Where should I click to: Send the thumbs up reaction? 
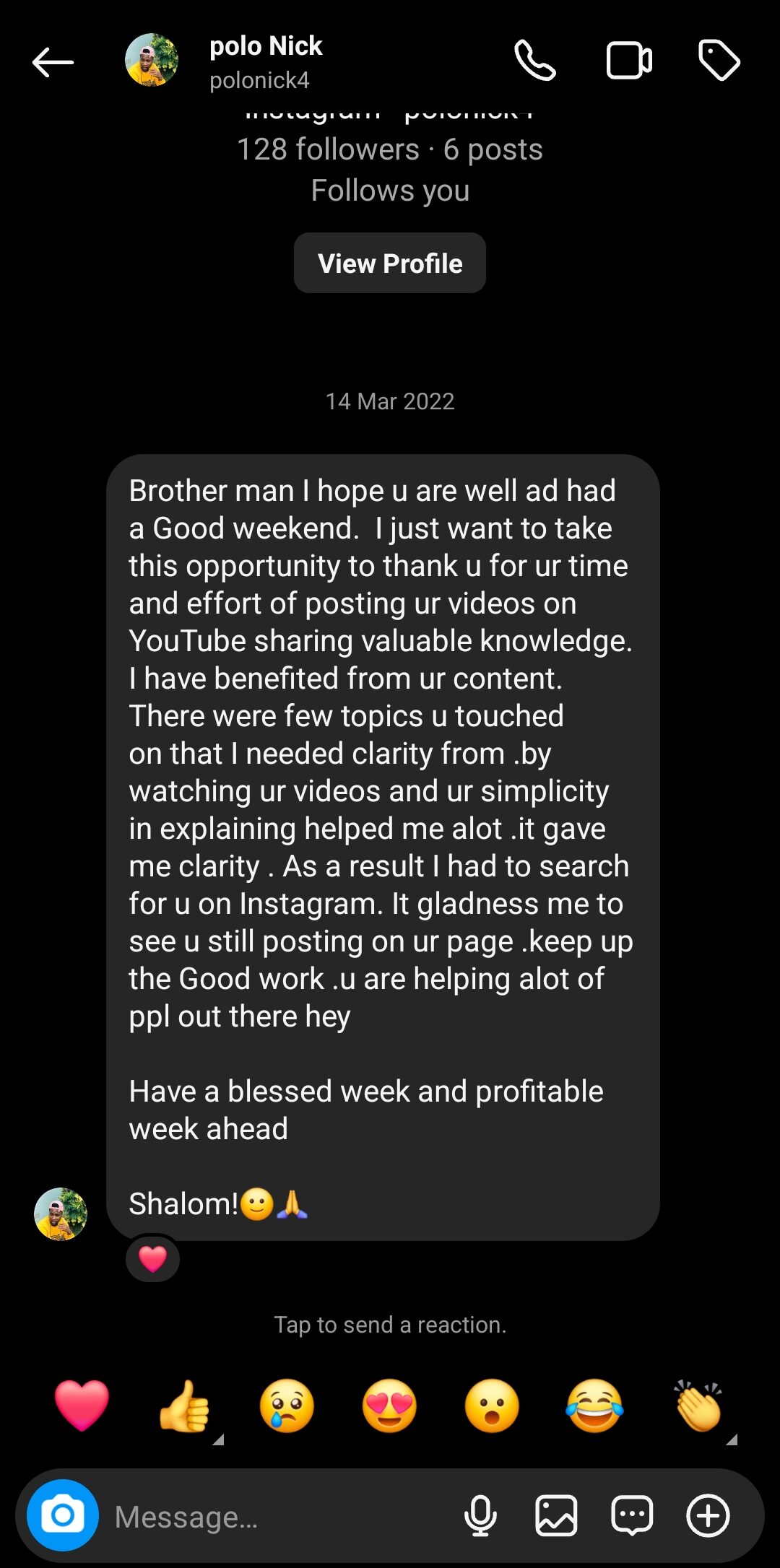(x=184, y=1405)
